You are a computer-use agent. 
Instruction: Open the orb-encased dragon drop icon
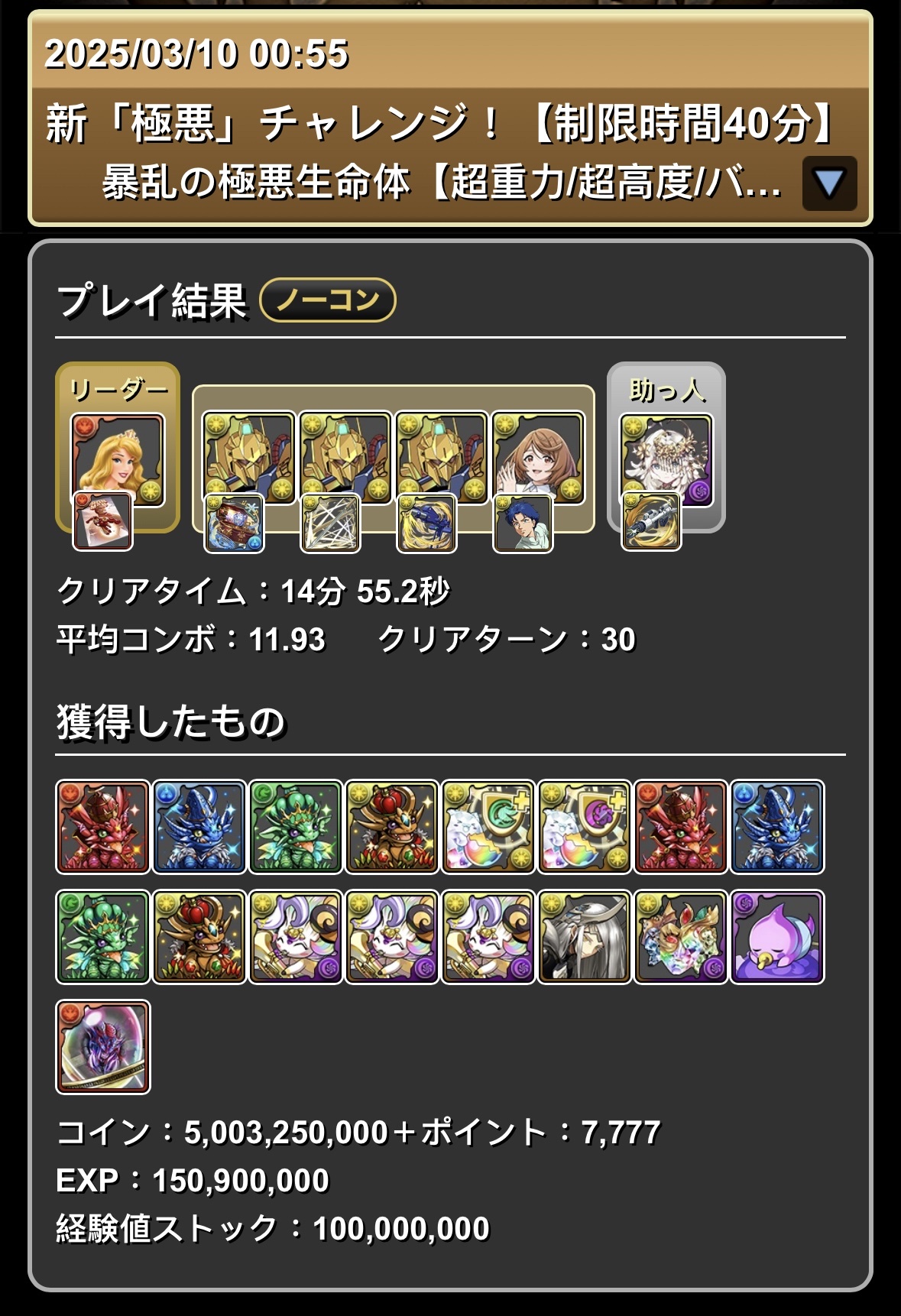102,1046
